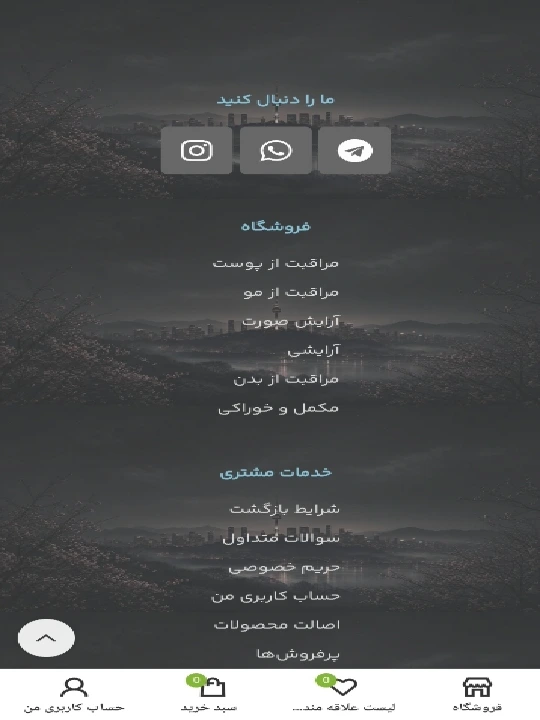Open مراقبت از بدن link
The height and width of the screenshot is (720, 540).
[x=286, y=379]
